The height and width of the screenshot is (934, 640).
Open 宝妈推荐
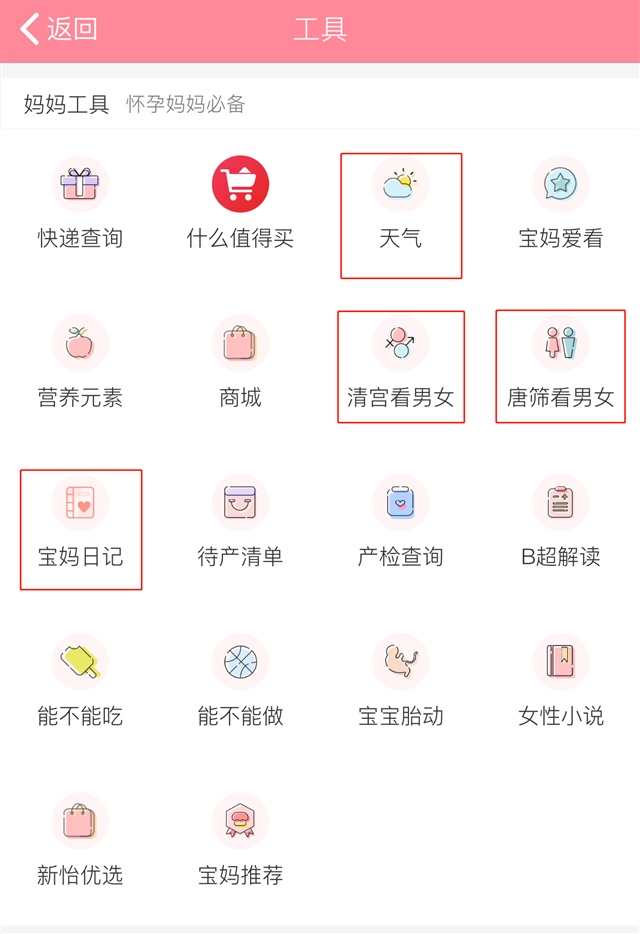click(x=240, y=844)
